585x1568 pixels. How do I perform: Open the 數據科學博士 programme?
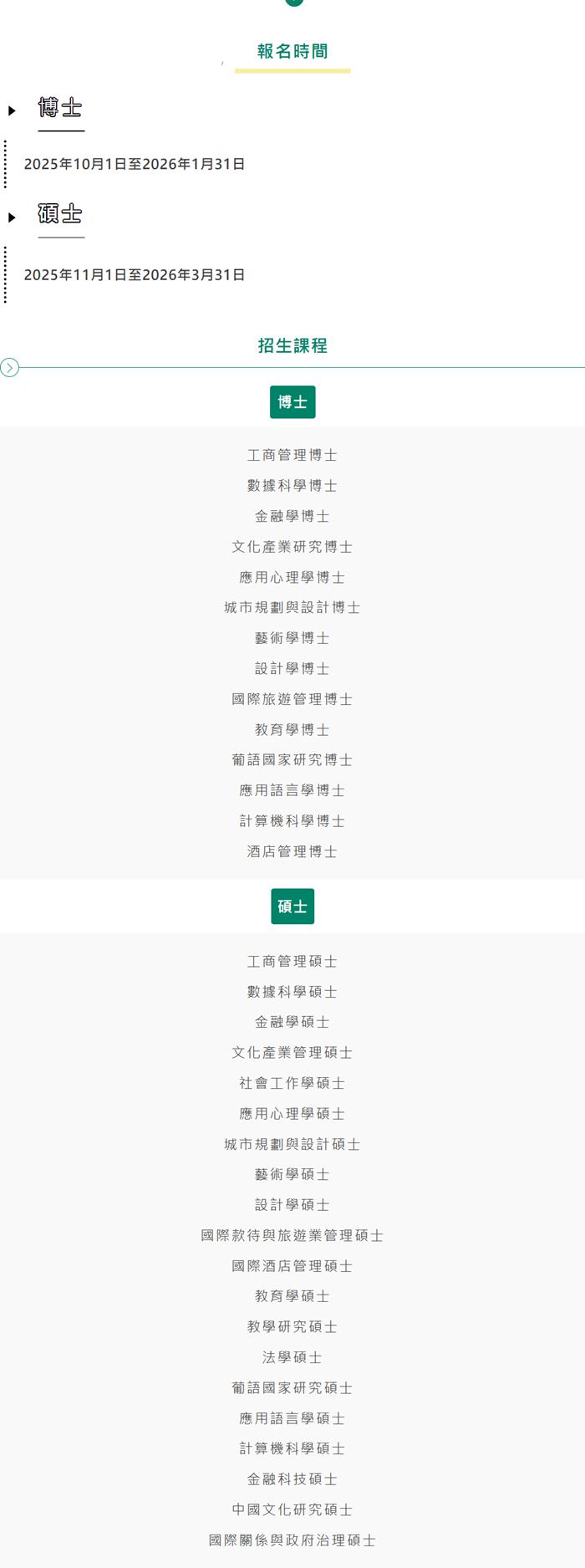(292, 486)
